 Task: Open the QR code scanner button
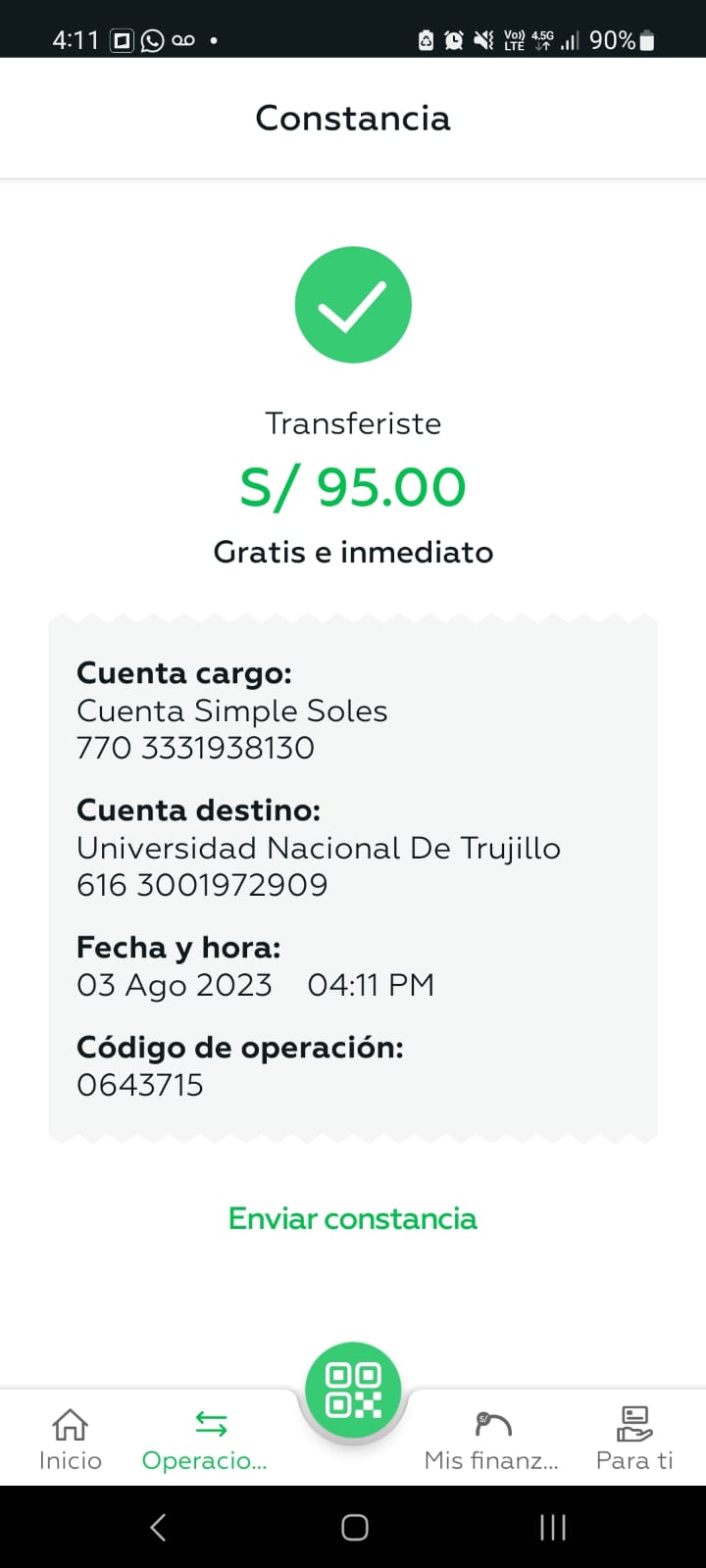(353, 1390)
